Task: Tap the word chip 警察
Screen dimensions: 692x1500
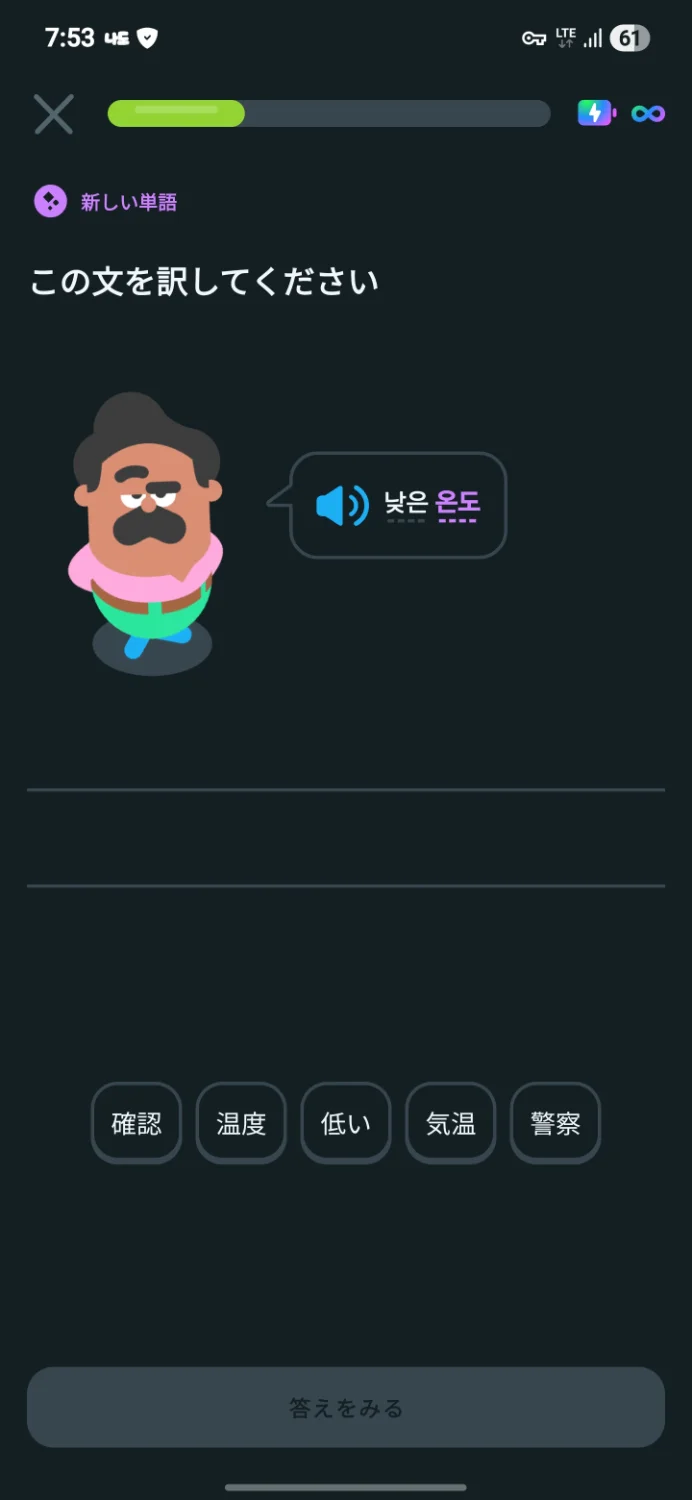Action: 555,1123
